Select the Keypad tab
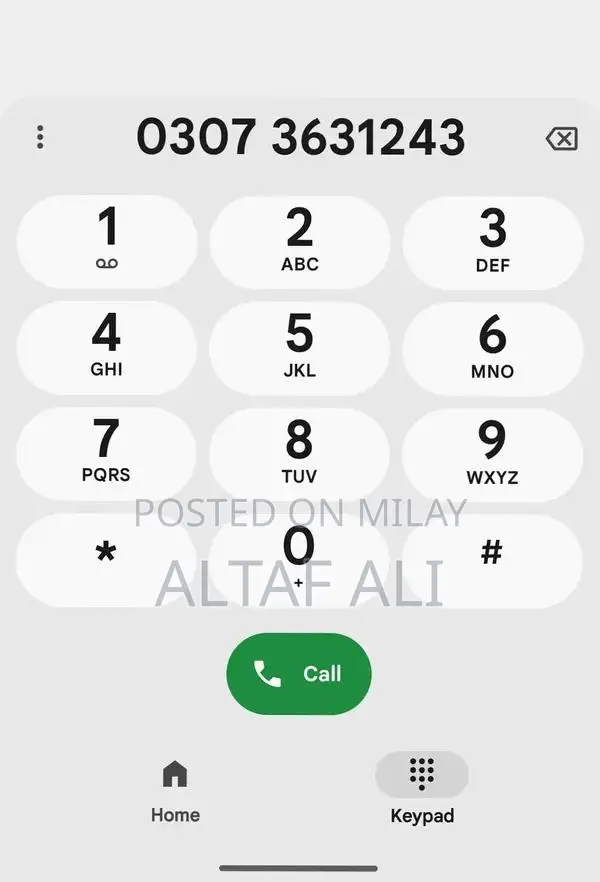 (422, 789)
